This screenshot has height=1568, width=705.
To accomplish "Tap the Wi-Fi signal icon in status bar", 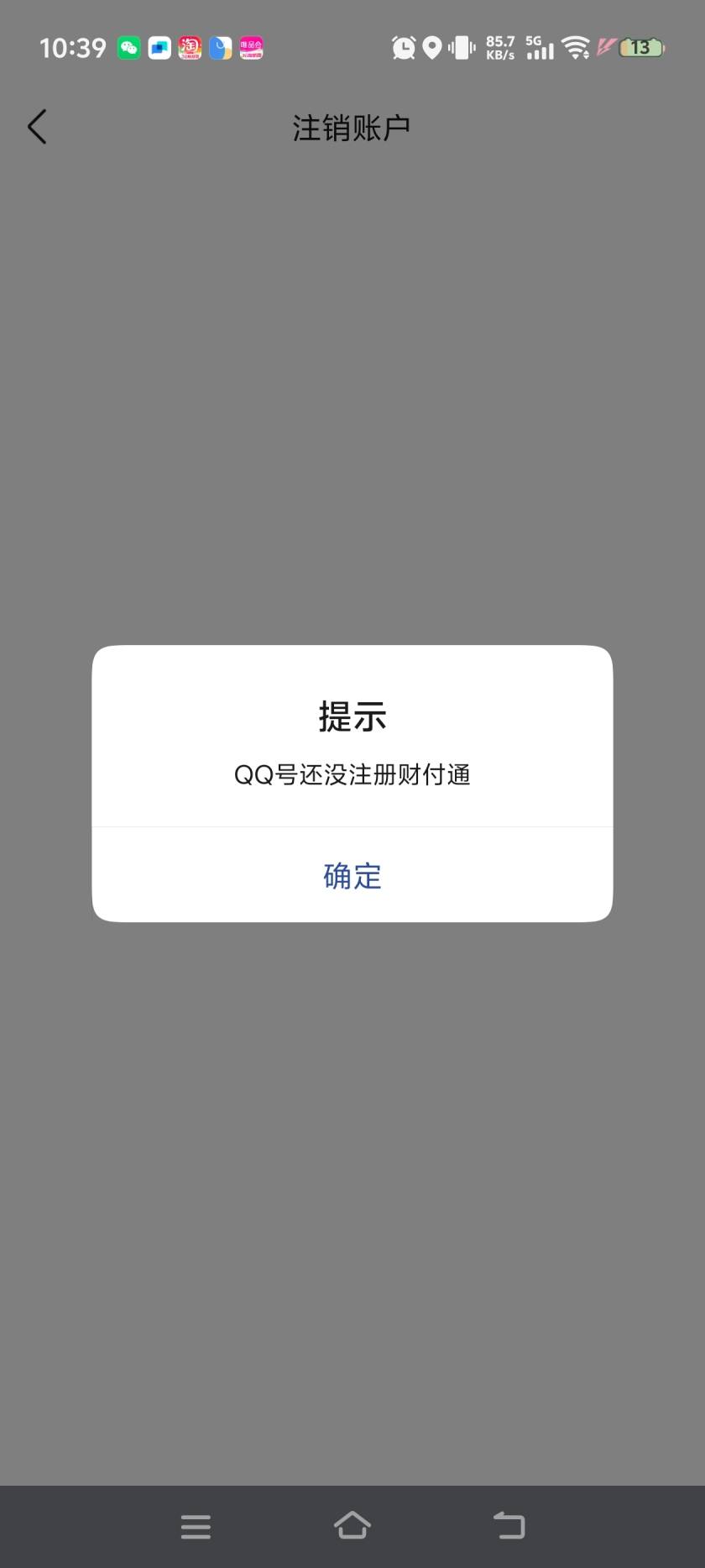I will (x=575, y=48).
